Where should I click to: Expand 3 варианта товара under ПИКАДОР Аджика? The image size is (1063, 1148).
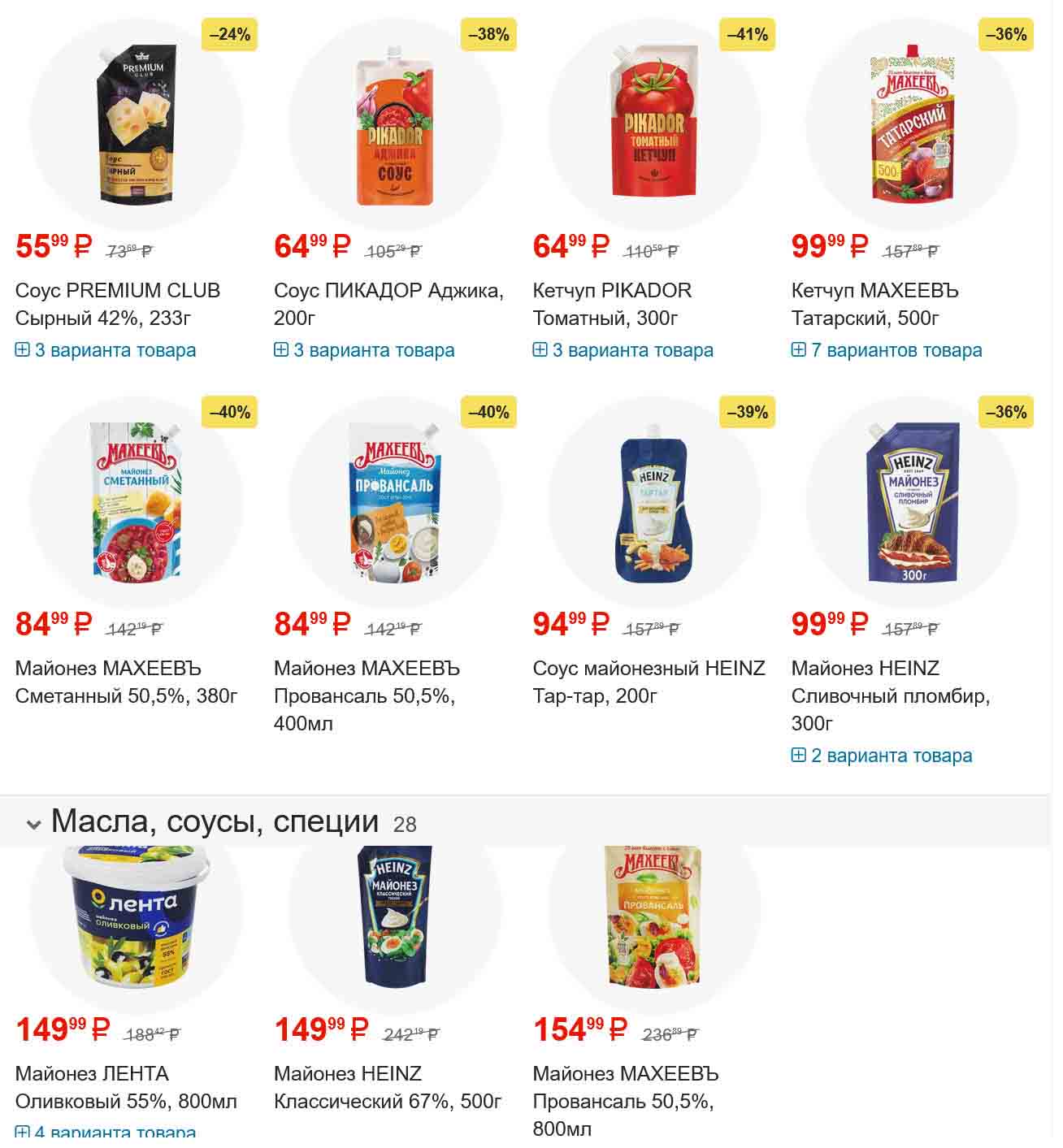pyautogui.click(x=364, y=351)
